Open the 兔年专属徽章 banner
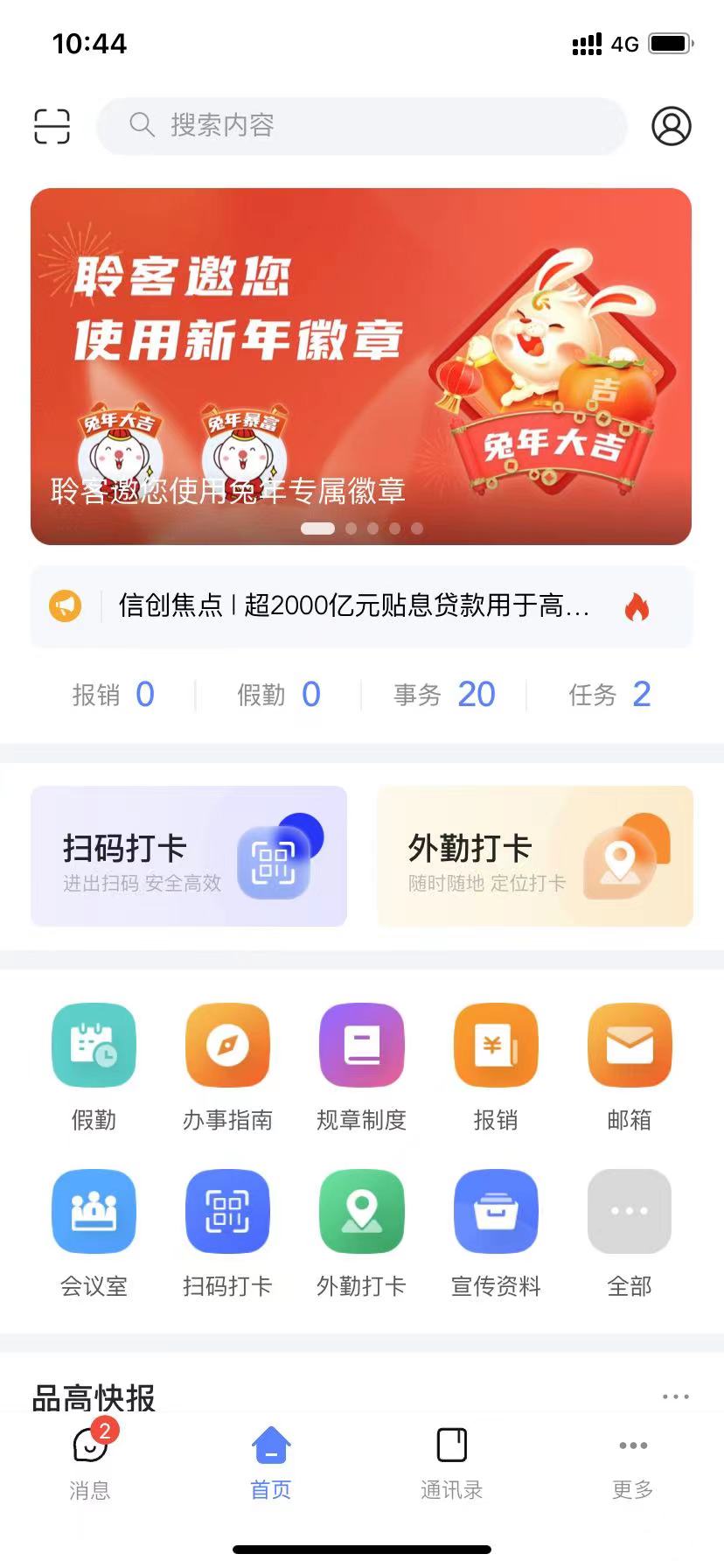Image resolution: width=724 pixels, height=1568 pixels. coord(361,366)
